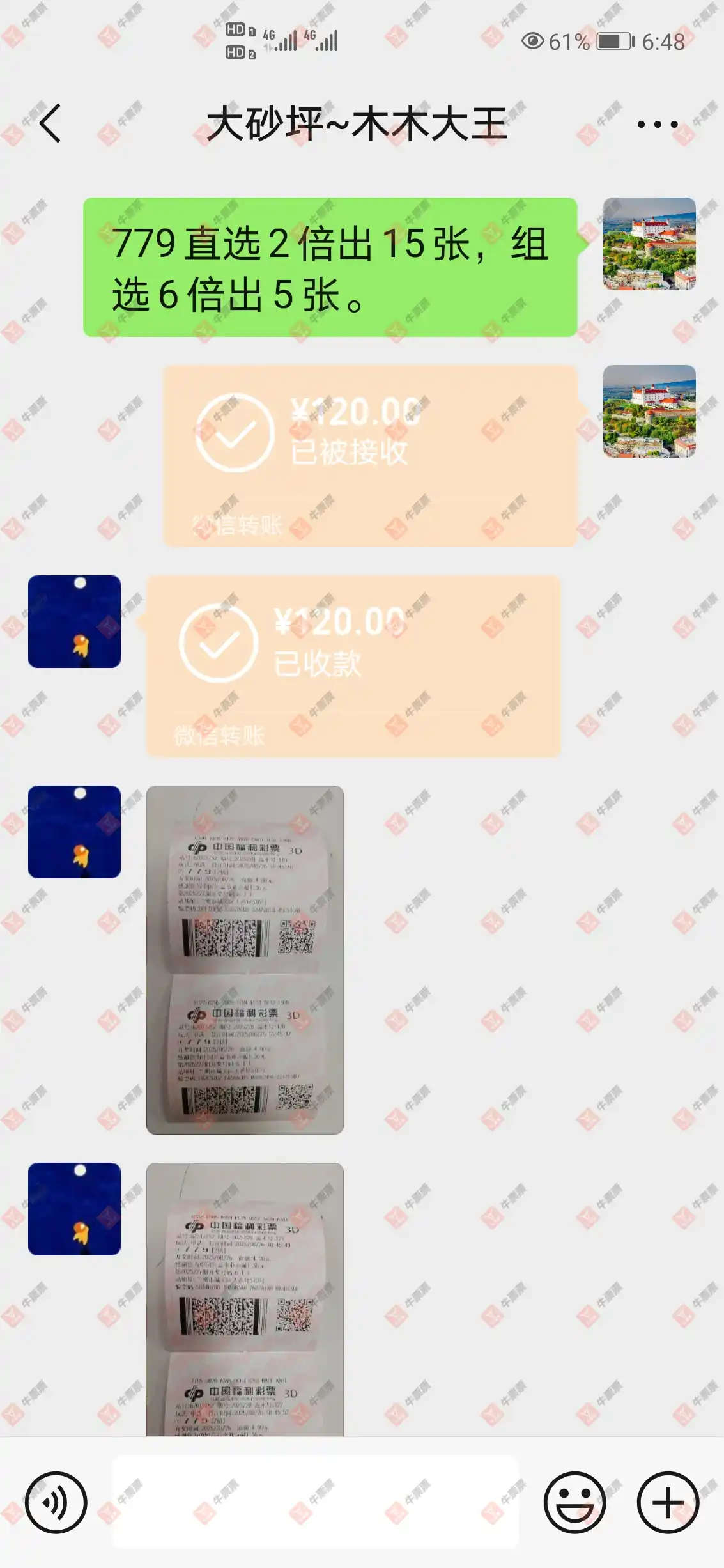Image resolution: width=724 pixels, height=1568 pixels.
Task: View the first lottery ticket photo
Action: 245,959
